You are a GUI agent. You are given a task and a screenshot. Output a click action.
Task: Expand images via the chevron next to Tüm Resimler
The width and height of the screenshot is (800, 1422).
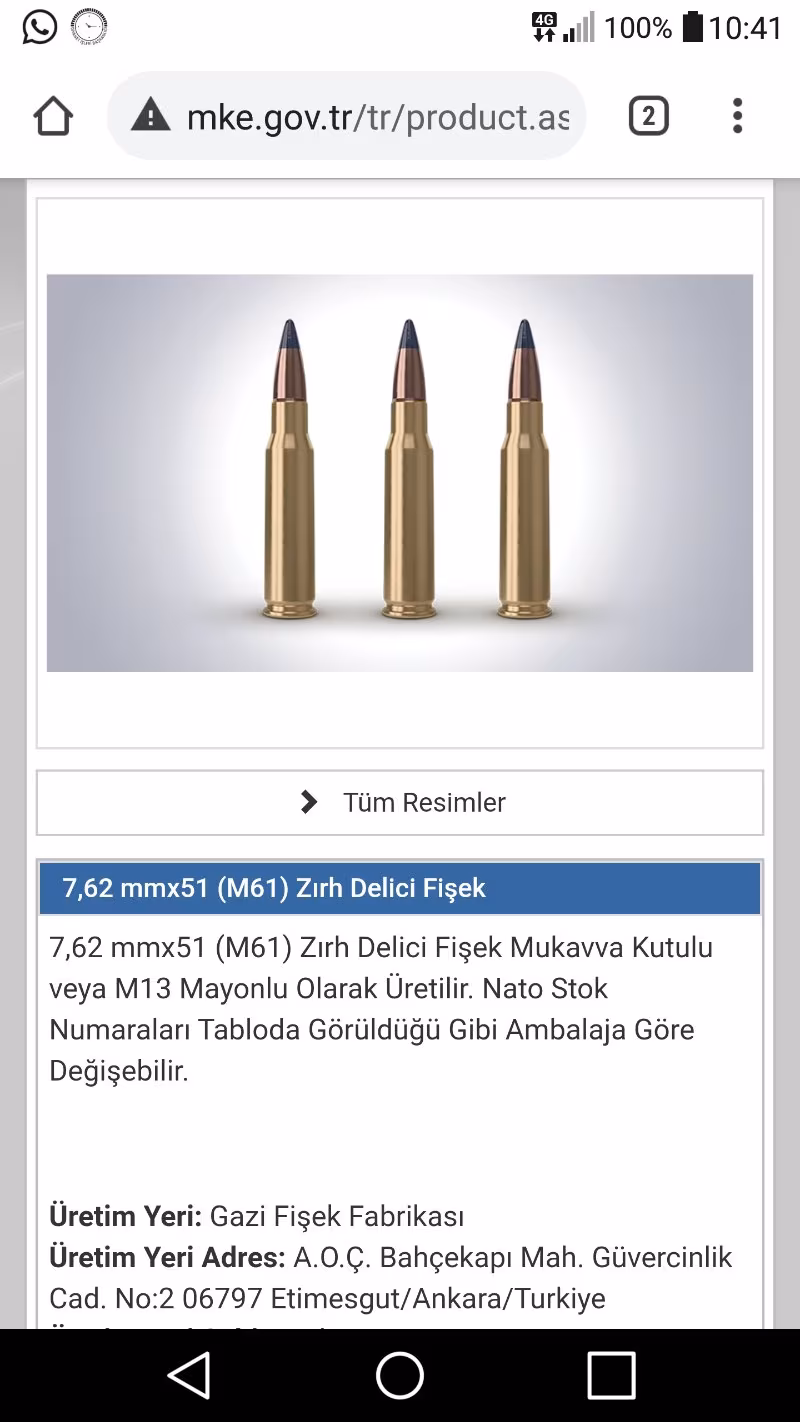(308, 802)
